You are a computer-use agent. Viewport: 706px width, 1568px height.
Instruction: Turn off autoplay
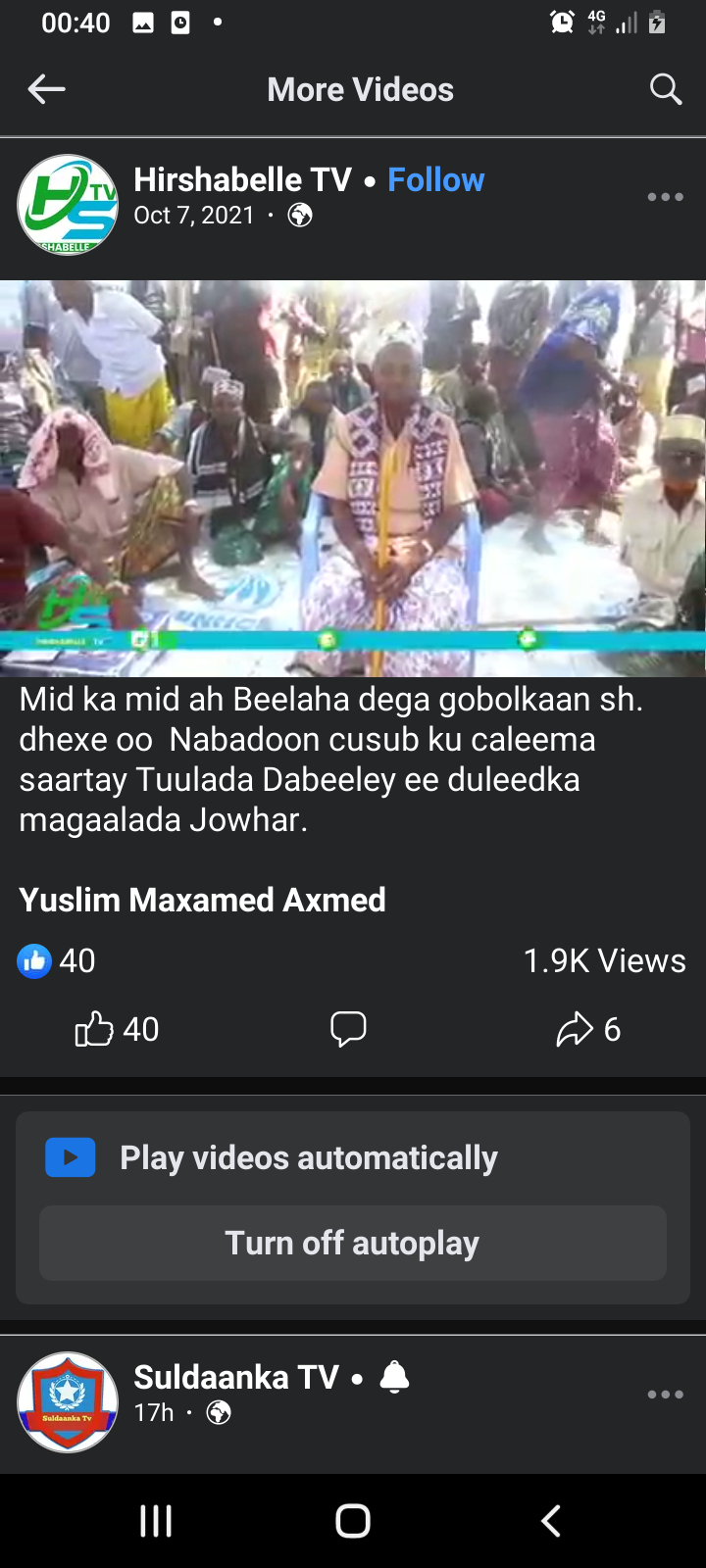coord(353,1243)
